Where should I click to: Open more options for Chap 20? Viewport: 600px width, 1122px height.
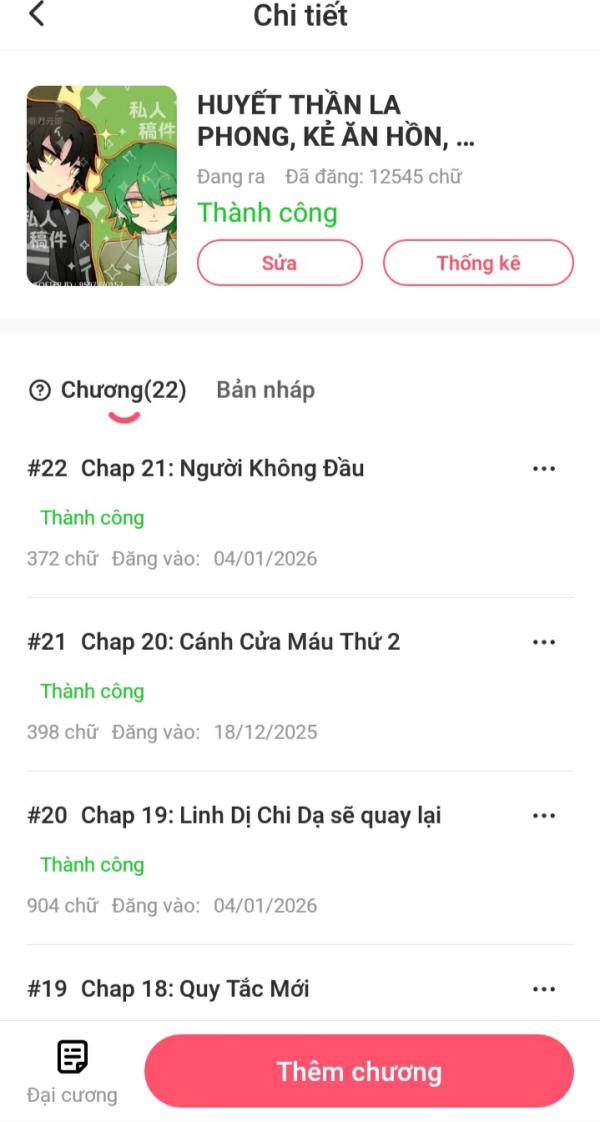pyautogui.click(x=543, y=642)
